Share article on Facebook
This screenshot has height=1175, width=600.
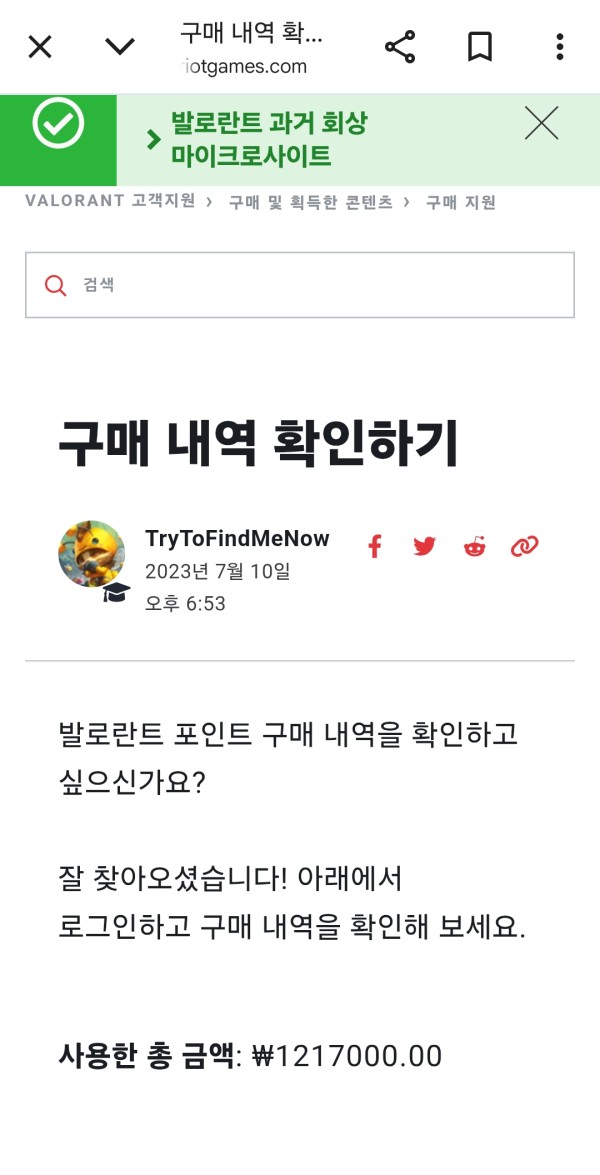(x=375, y=547)
